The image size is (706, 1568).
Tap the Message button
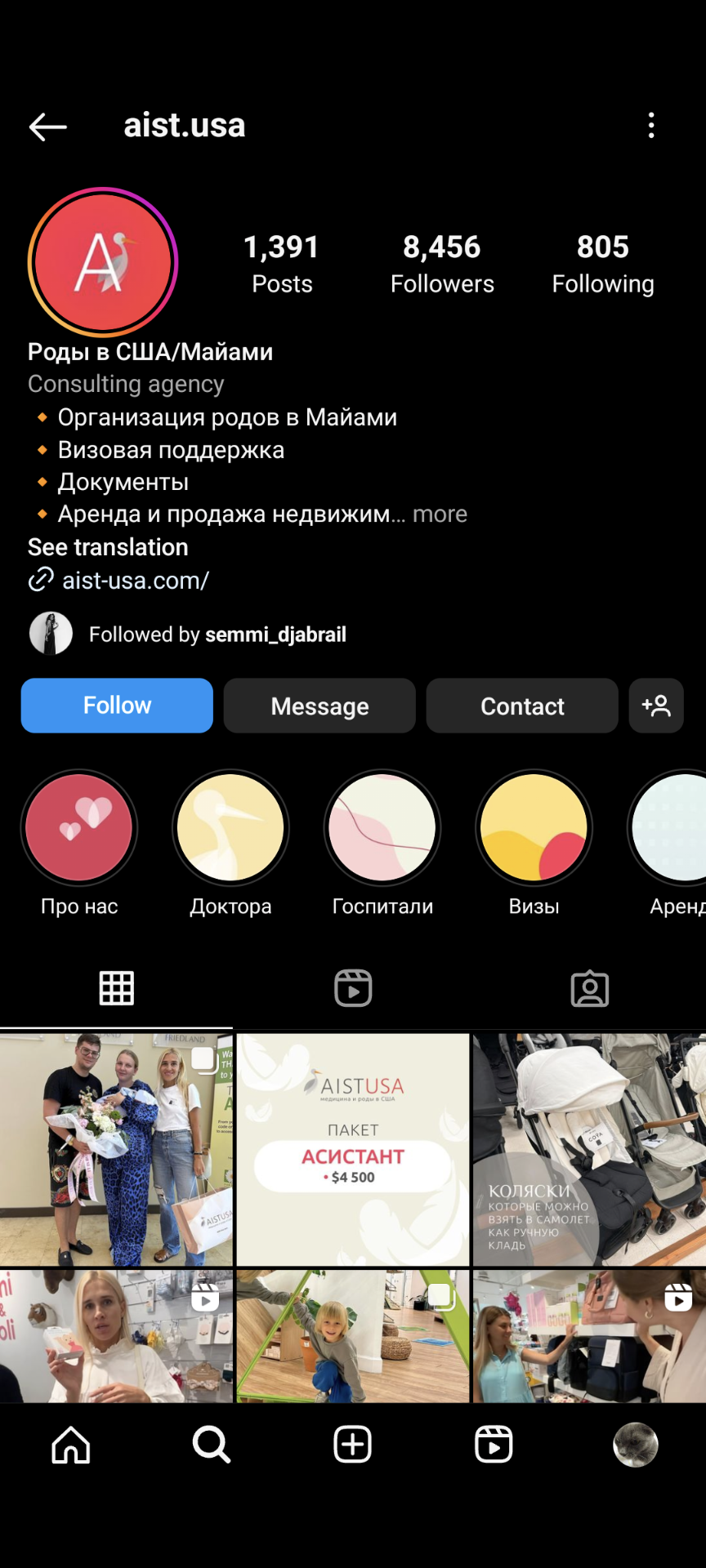click(319, 706)
